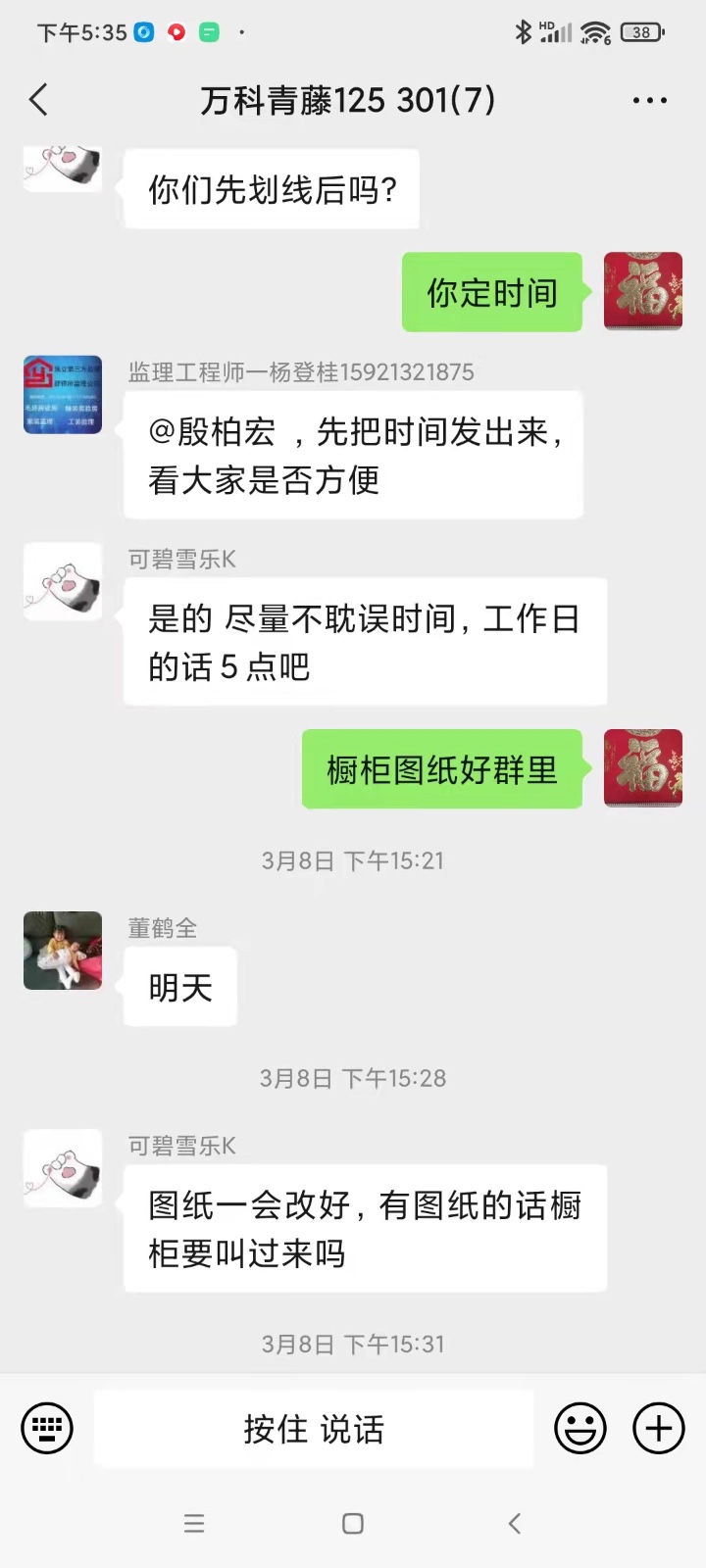
Task: Switch to the keyboard input mode
Action: pos(47,1428)
